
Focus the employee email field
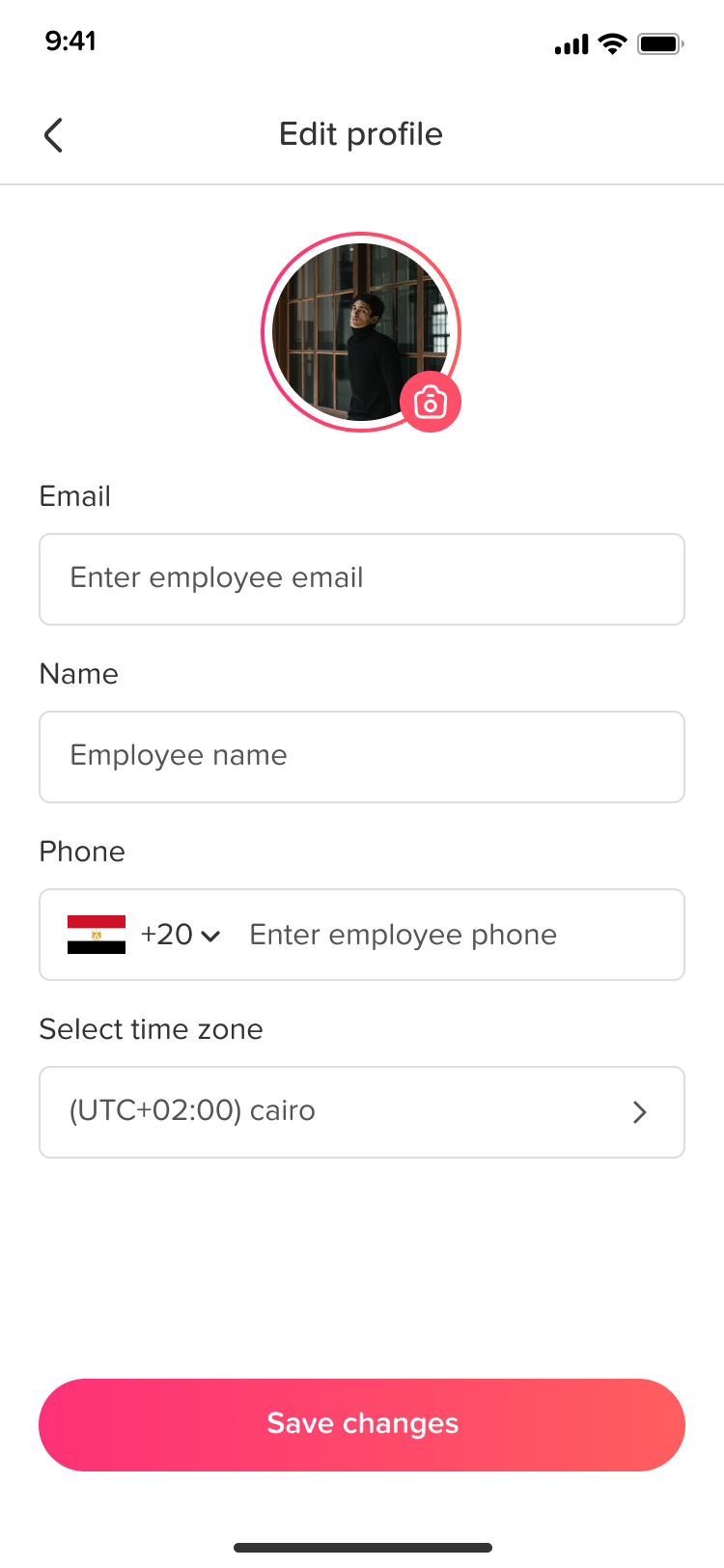[362, 579]
